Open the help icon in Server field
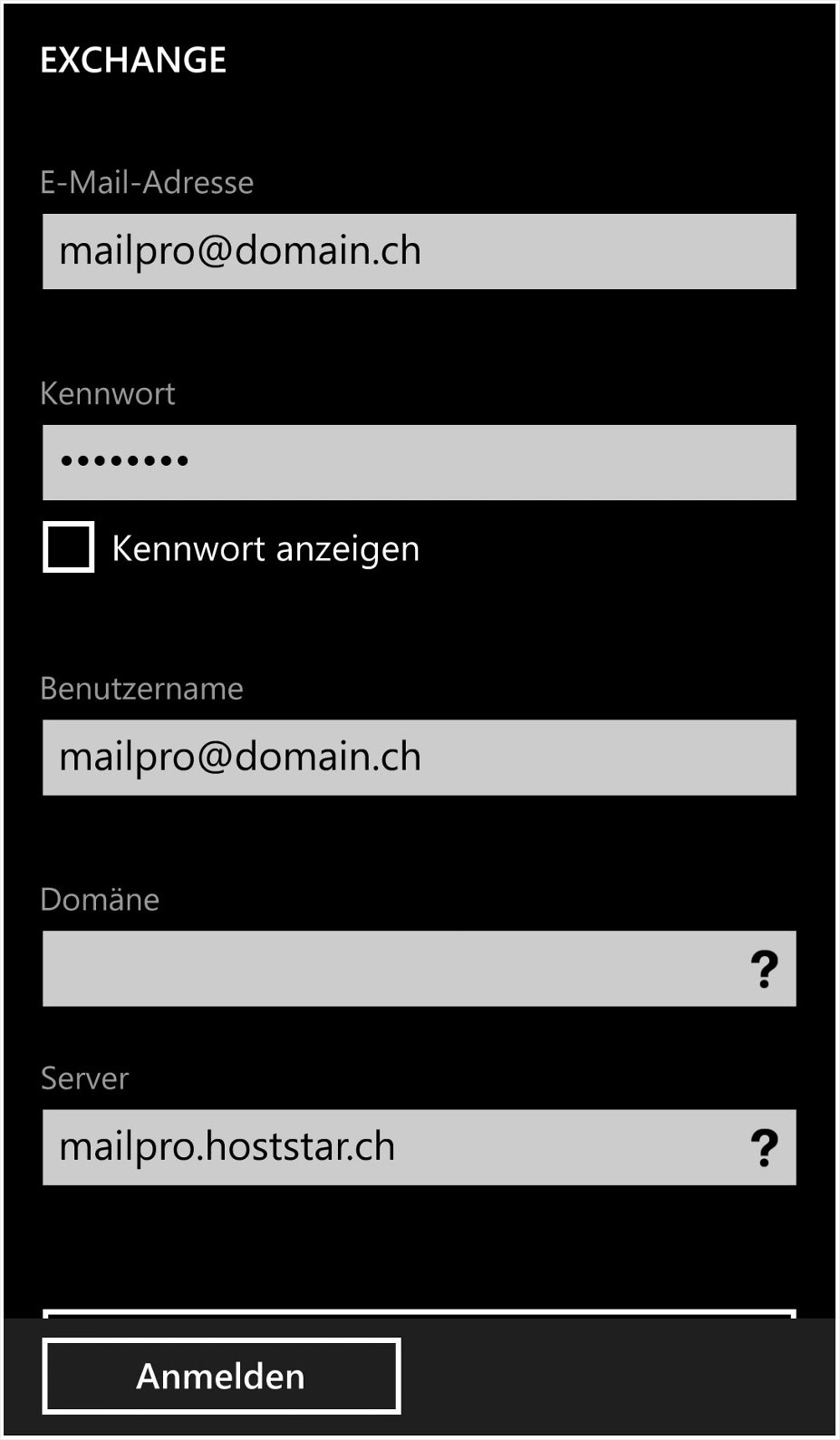The height and width of the screenshot is (1440, 840). point(765,1147)
